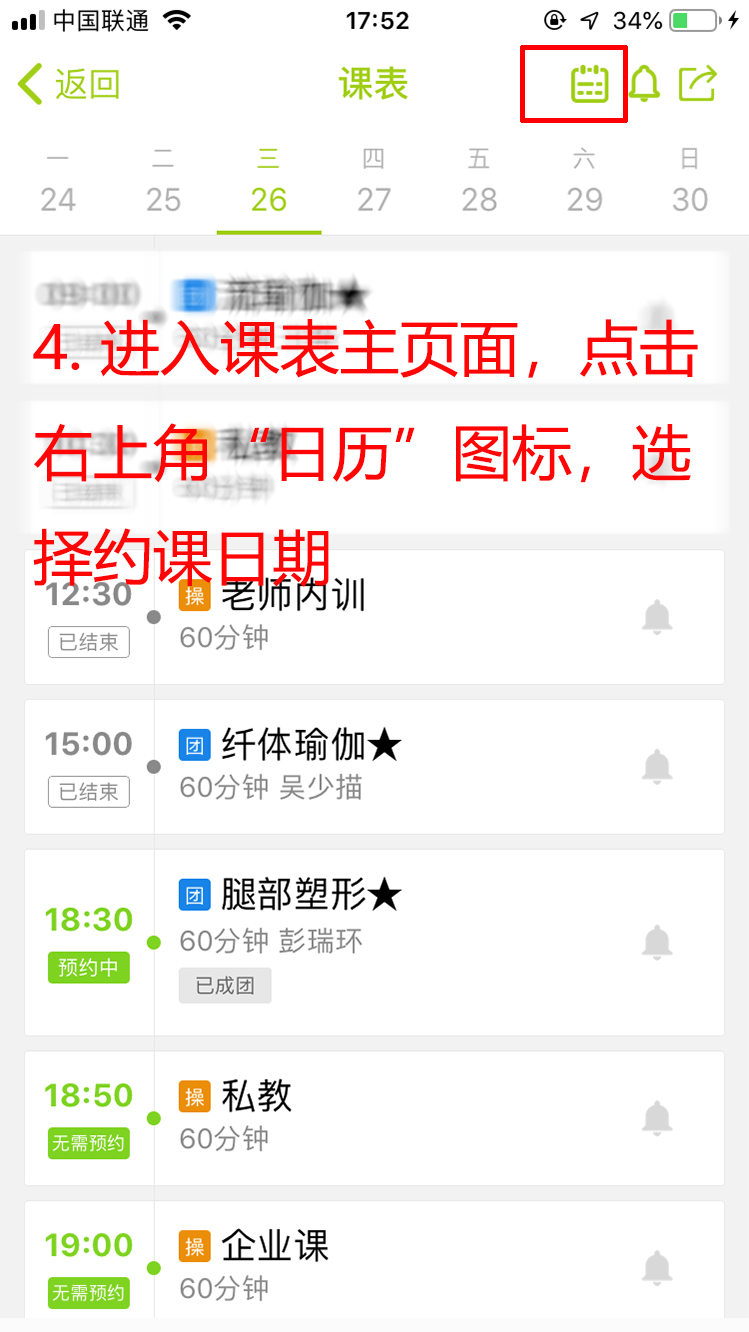Open the 19:00 企业课 class
The height and width of the screenshot is (1332, 749).
(x=374, y=1260)
